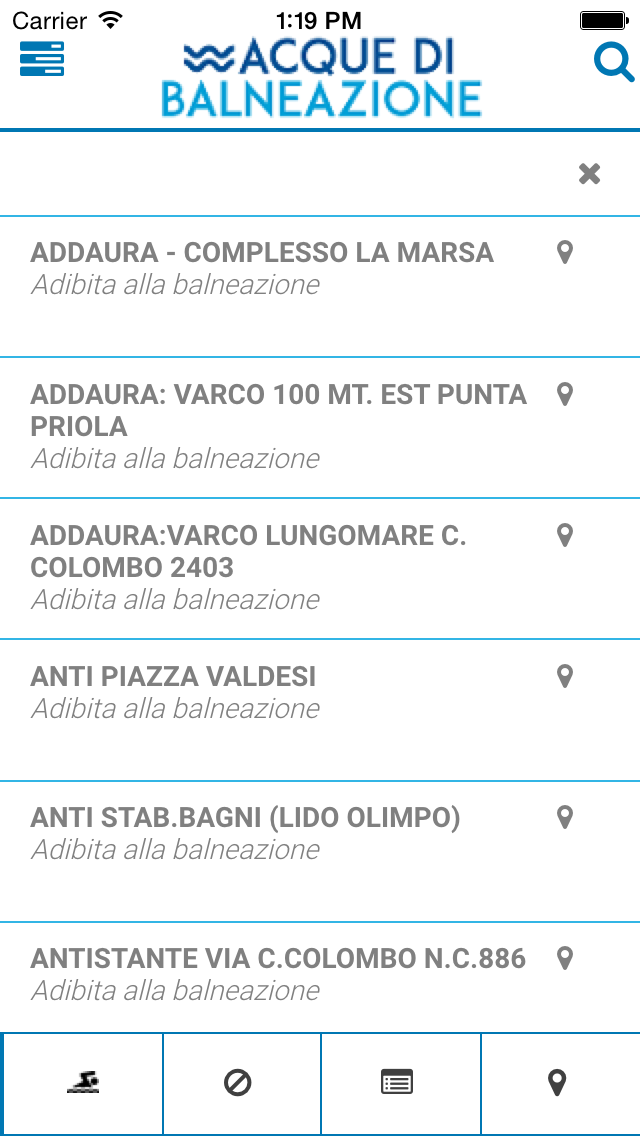Show map pin for ADDAURA - COMPLESSO LA MARSA

click(x=565, y=253)
